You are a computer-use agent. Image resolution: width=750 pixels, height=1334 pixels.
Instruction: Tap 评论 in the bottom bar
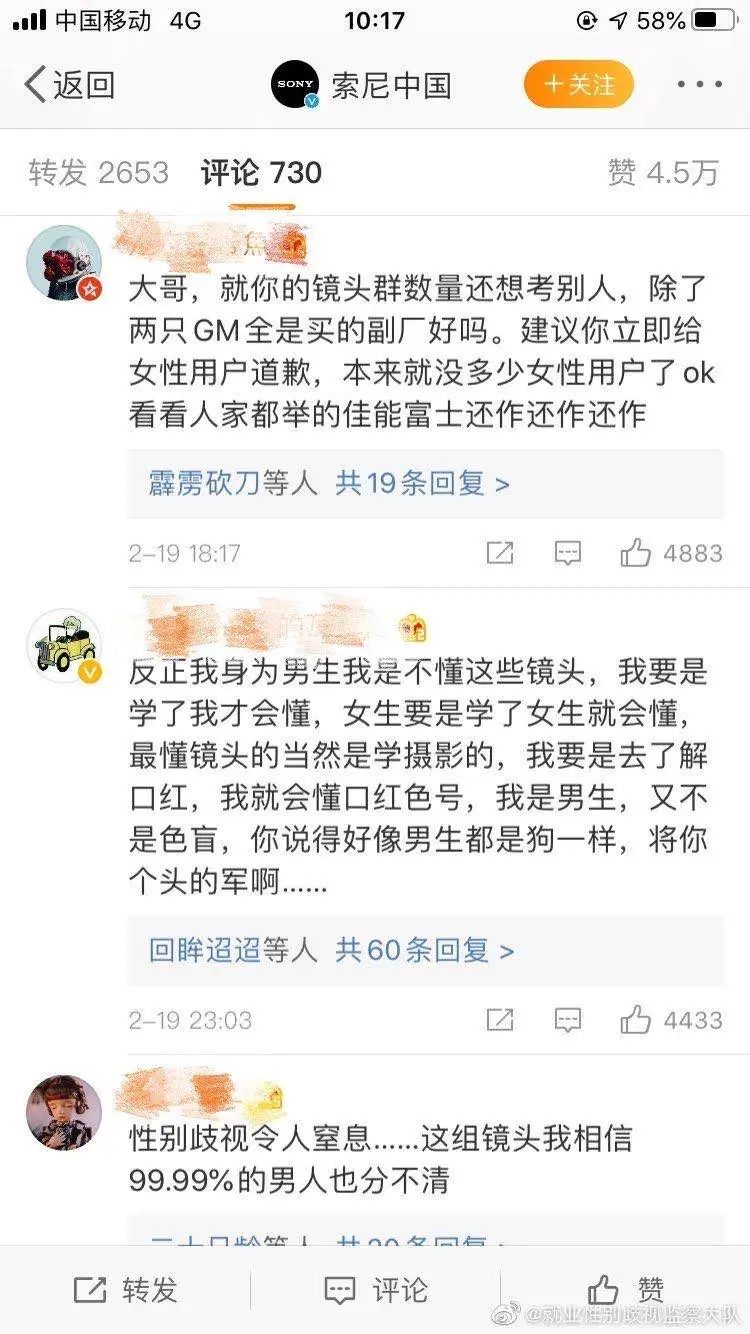pyautogui.click(x=376, y=1289)
